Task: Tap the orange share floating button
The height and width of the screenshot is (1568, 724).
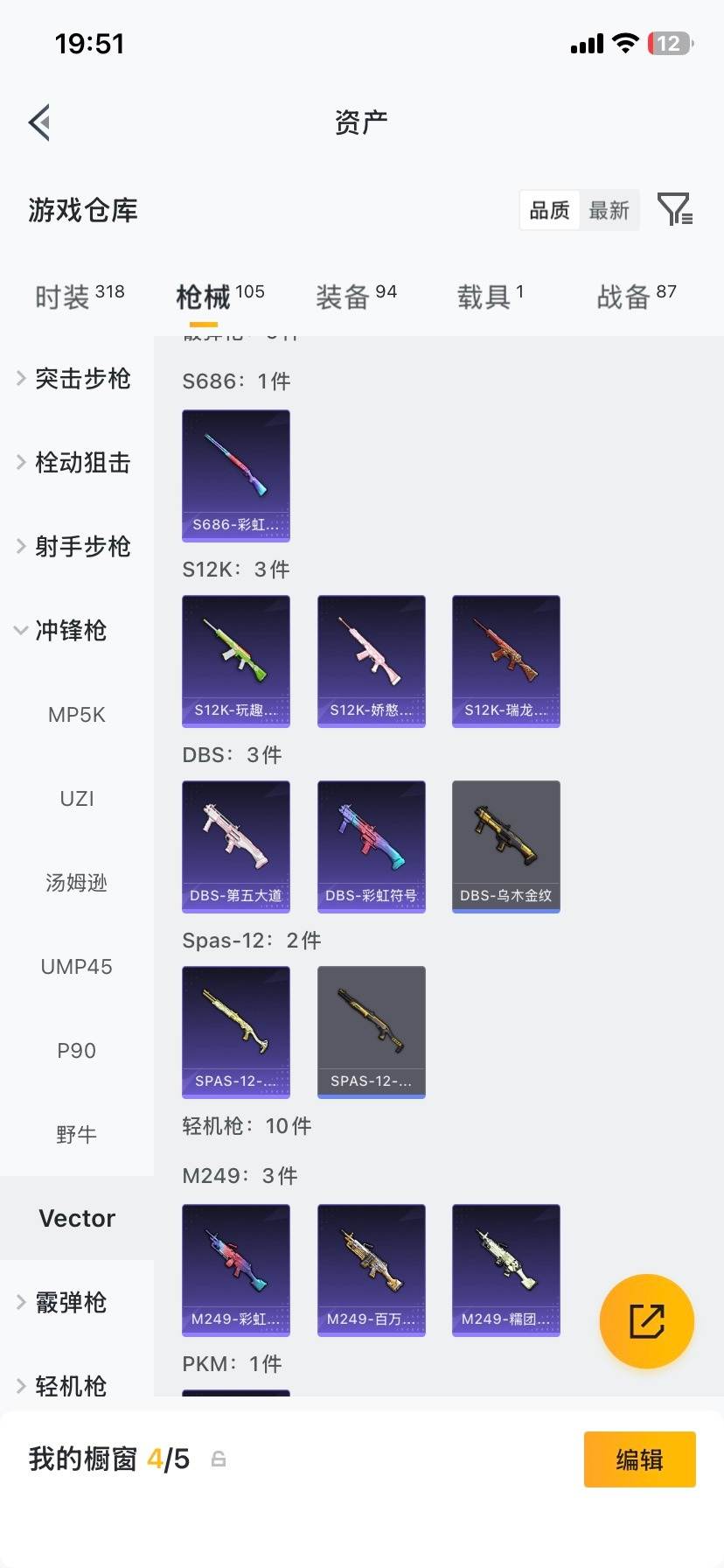Action: point(646,1321)
